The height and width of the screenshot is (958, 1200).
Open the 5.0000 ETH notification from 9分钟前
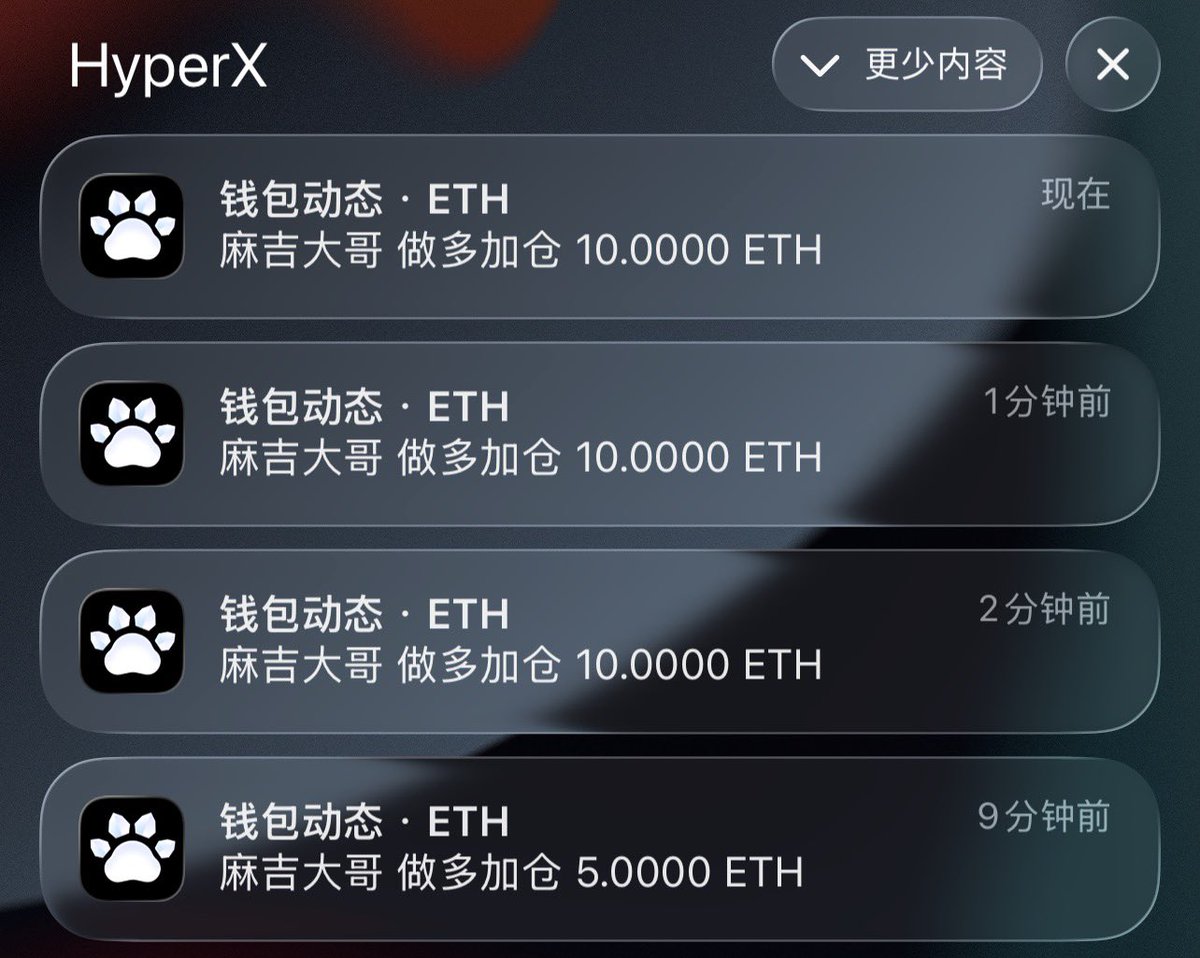[600, 848]
